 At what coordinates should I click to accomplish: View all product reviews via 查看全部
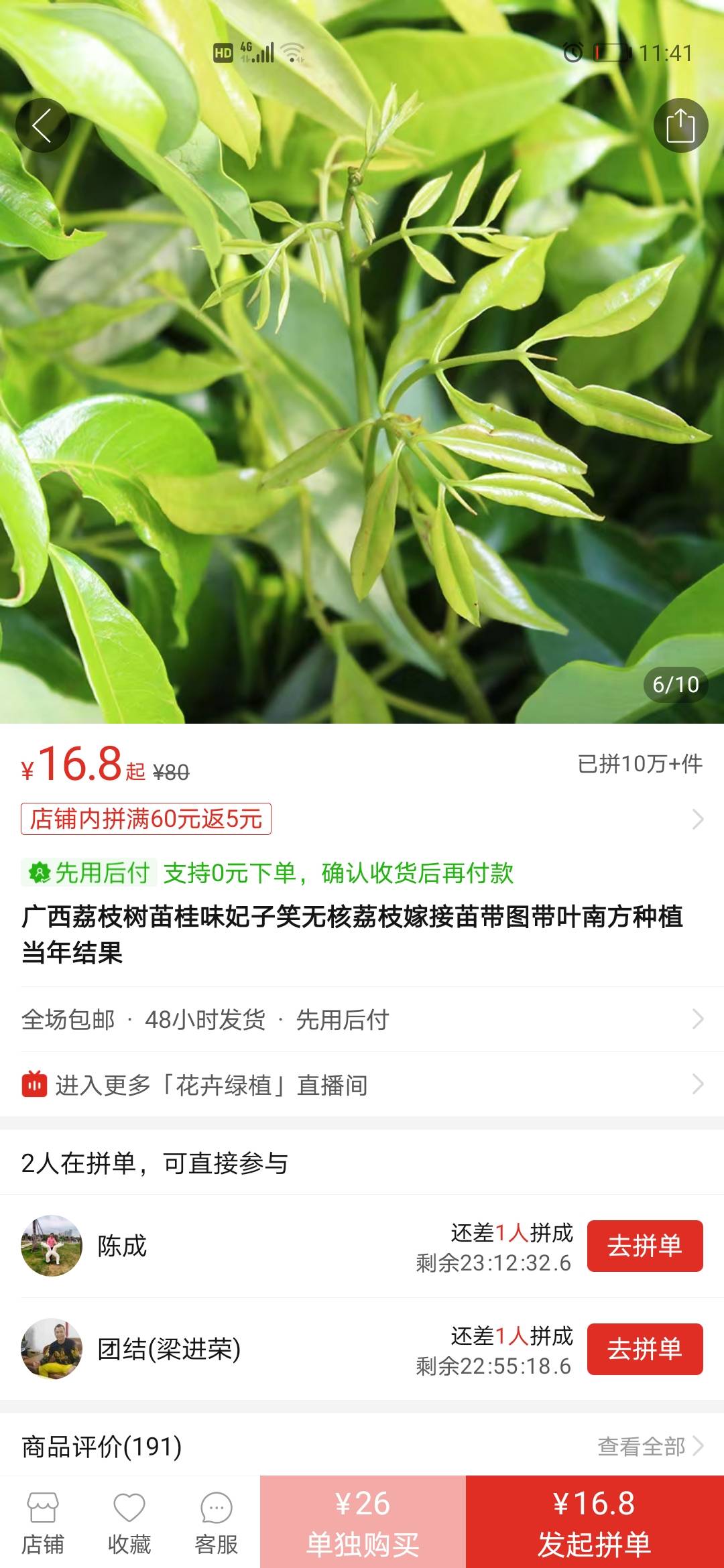coord(650,1446)
